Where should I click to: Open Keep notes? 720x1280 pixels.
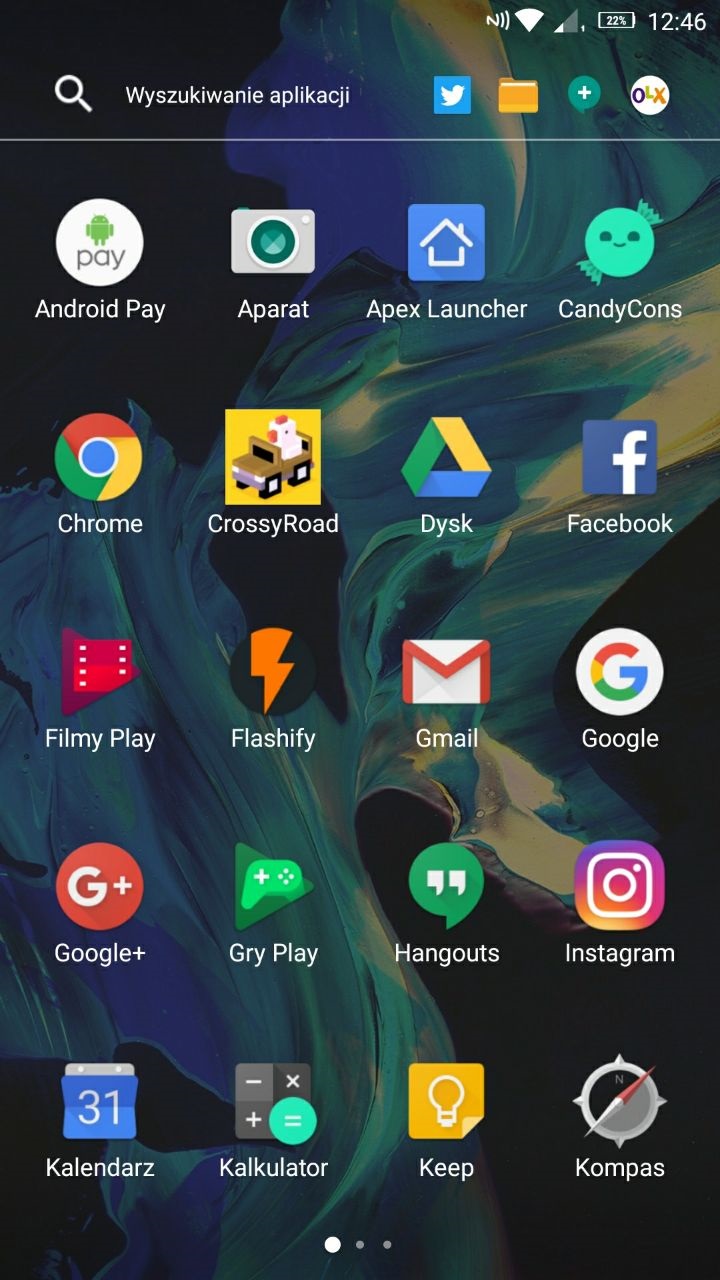[x=446, y=1102]
